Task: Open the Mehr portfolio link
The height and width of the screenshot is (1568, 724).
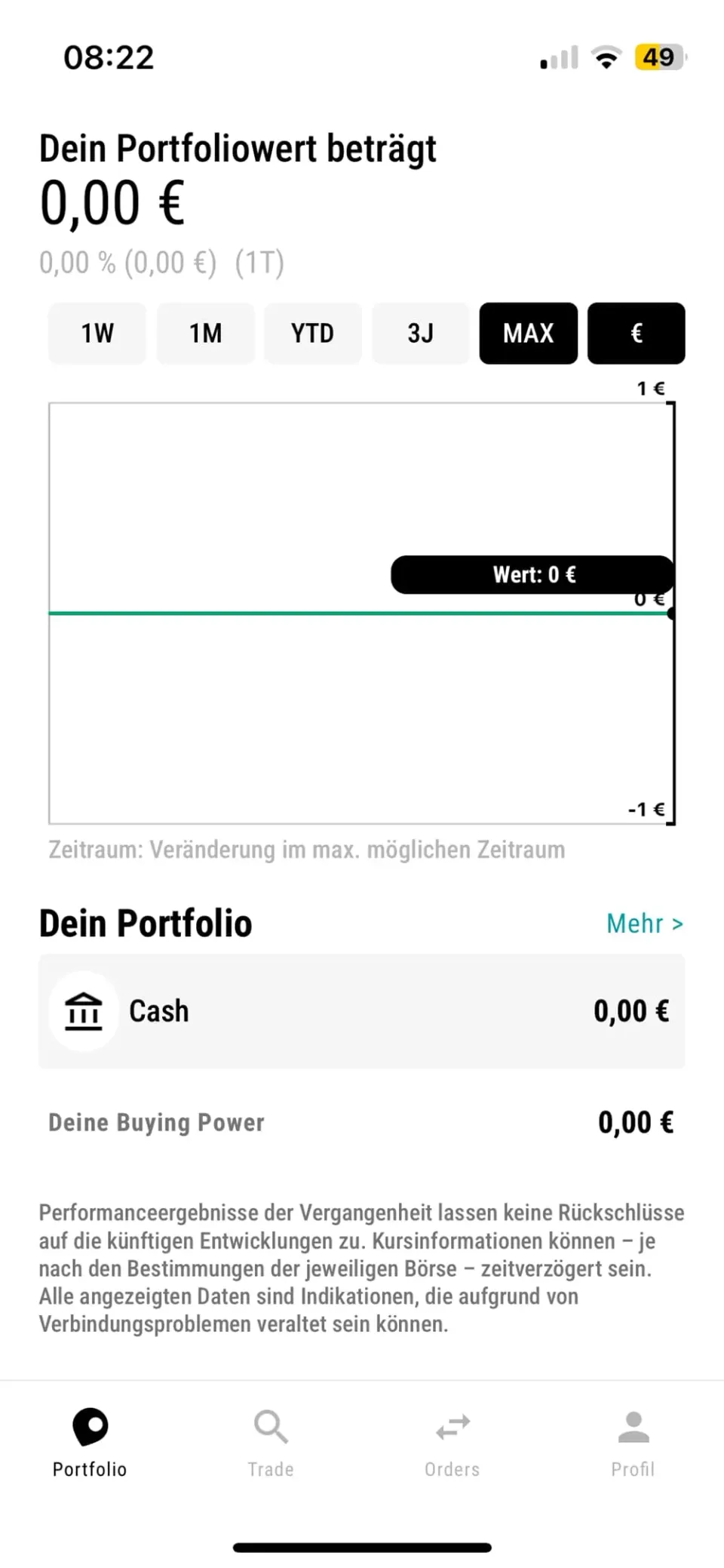Action: [x=645, y=923]
